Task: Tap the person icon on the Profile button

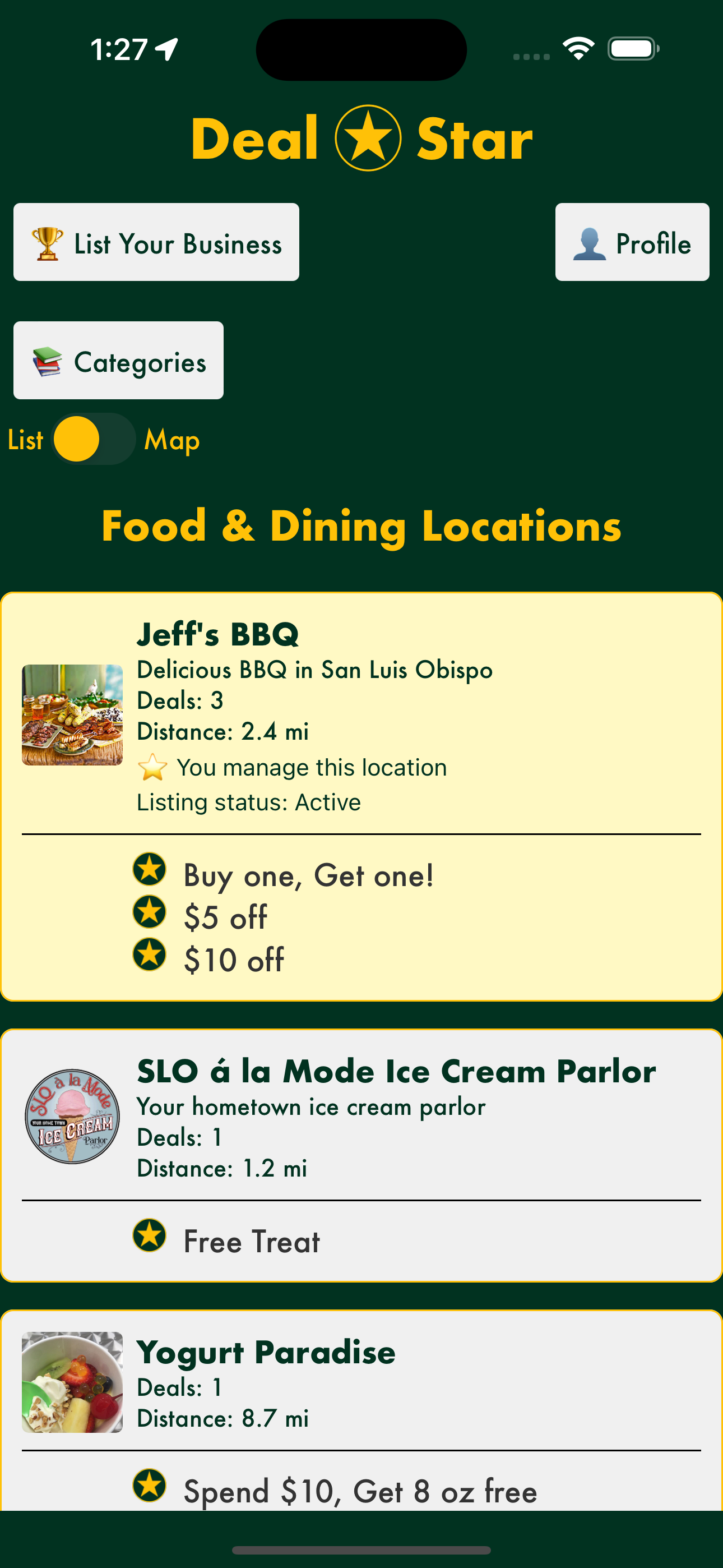Action: point(589,242)
